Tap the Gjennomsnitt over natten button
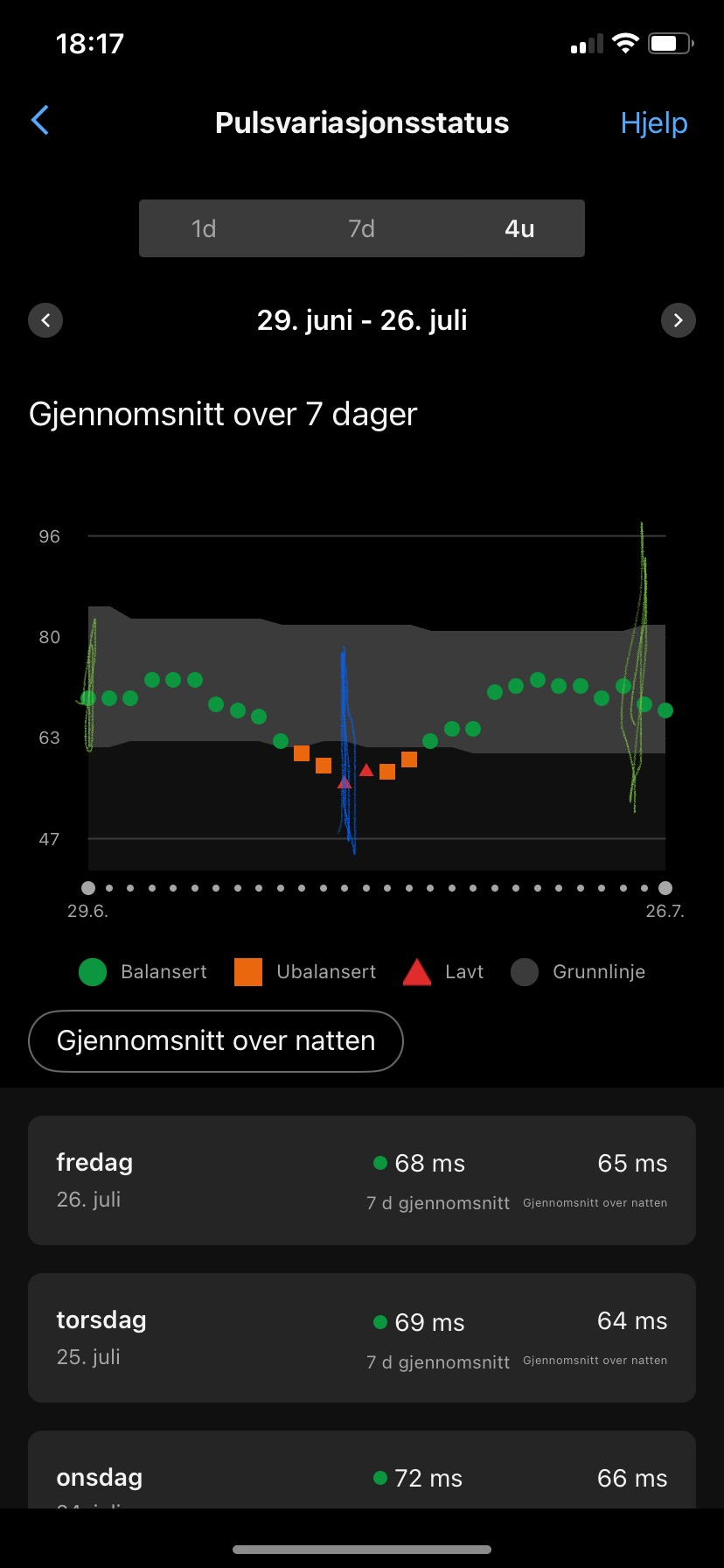Viewport: 724px width, 1568px height. tap(216, 1041)
